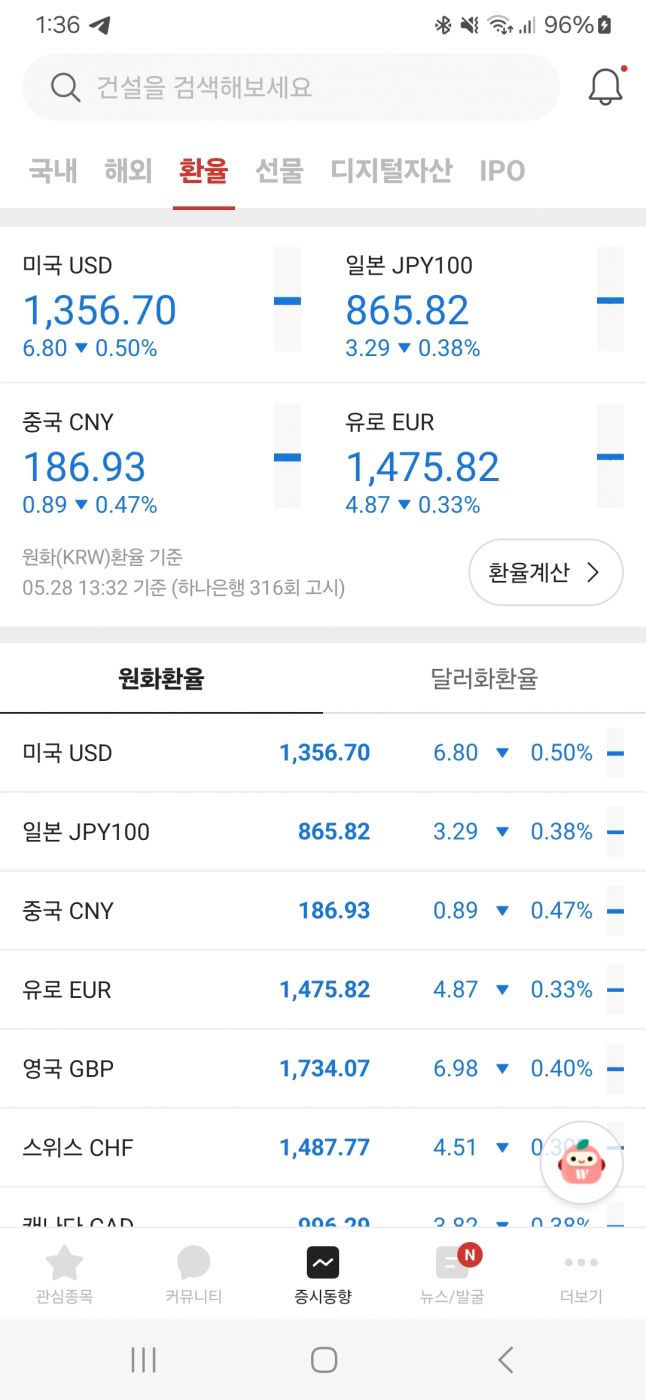The image size is (646, 1400).
Task: Open the notifications bell
Action: (x=605, y=88)
